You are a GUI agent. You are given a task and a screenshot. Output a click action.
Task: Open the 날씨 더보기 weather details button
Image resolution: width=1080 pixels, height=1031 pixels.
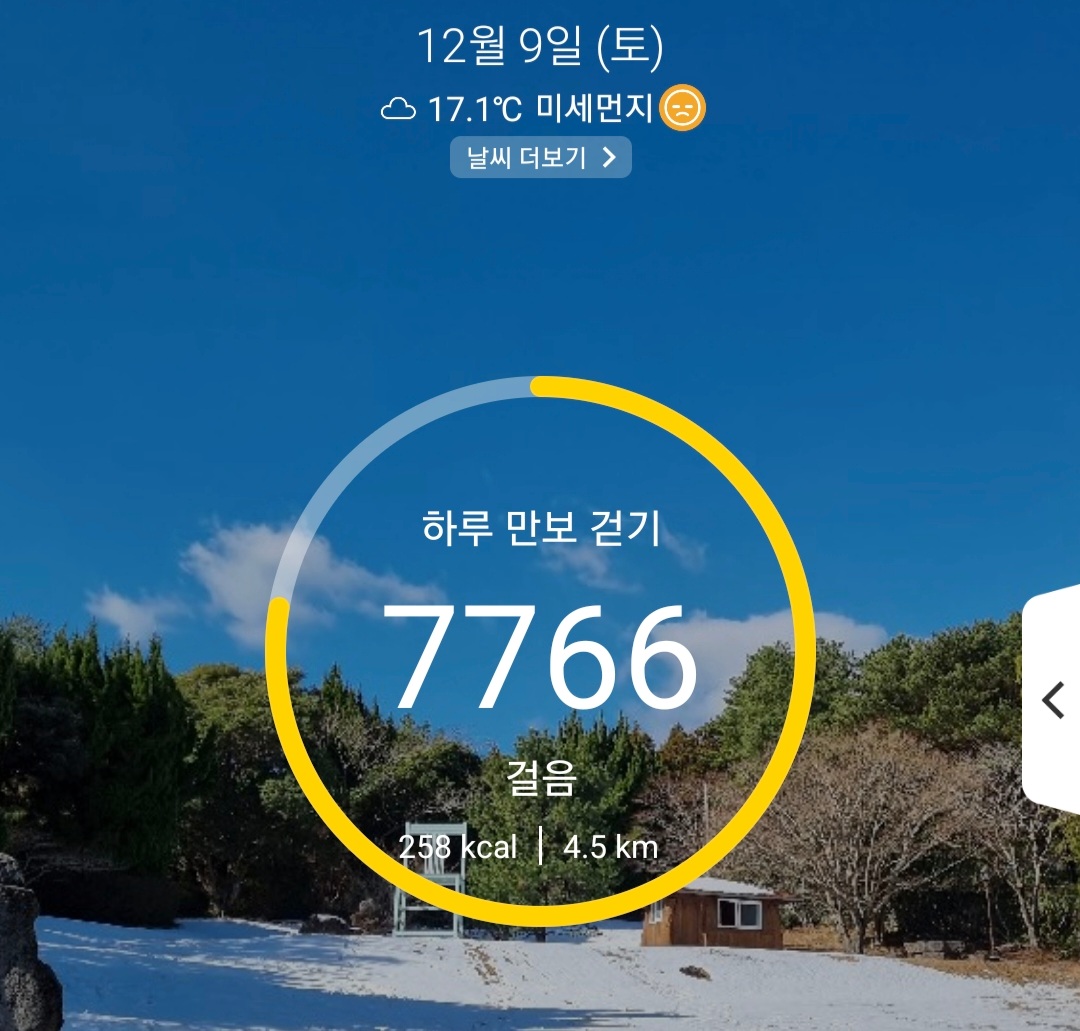(541, 157)
